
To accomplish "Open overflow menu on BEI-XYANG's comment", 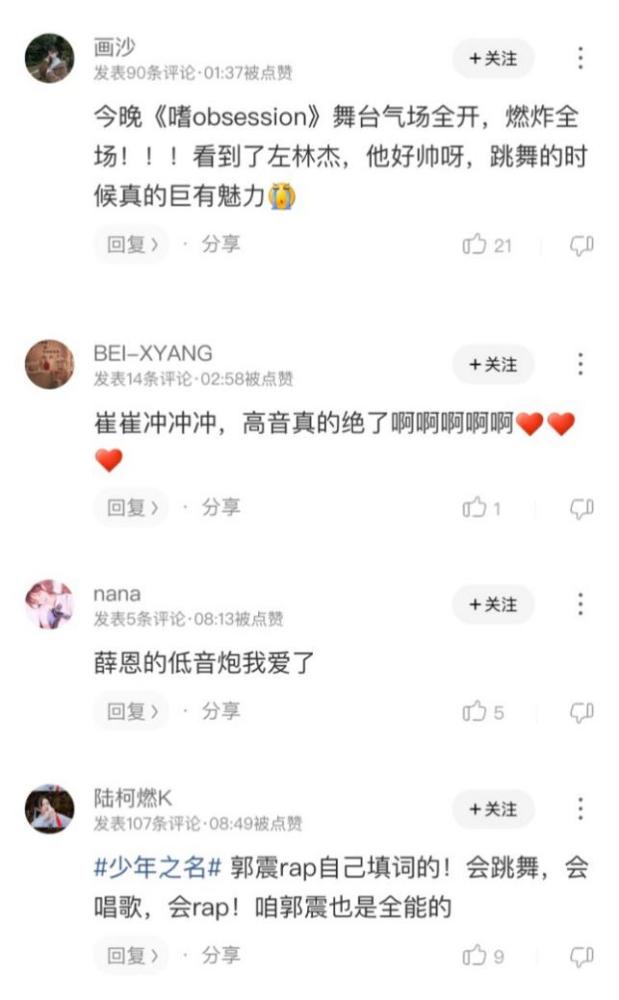I will click(580, 365).
